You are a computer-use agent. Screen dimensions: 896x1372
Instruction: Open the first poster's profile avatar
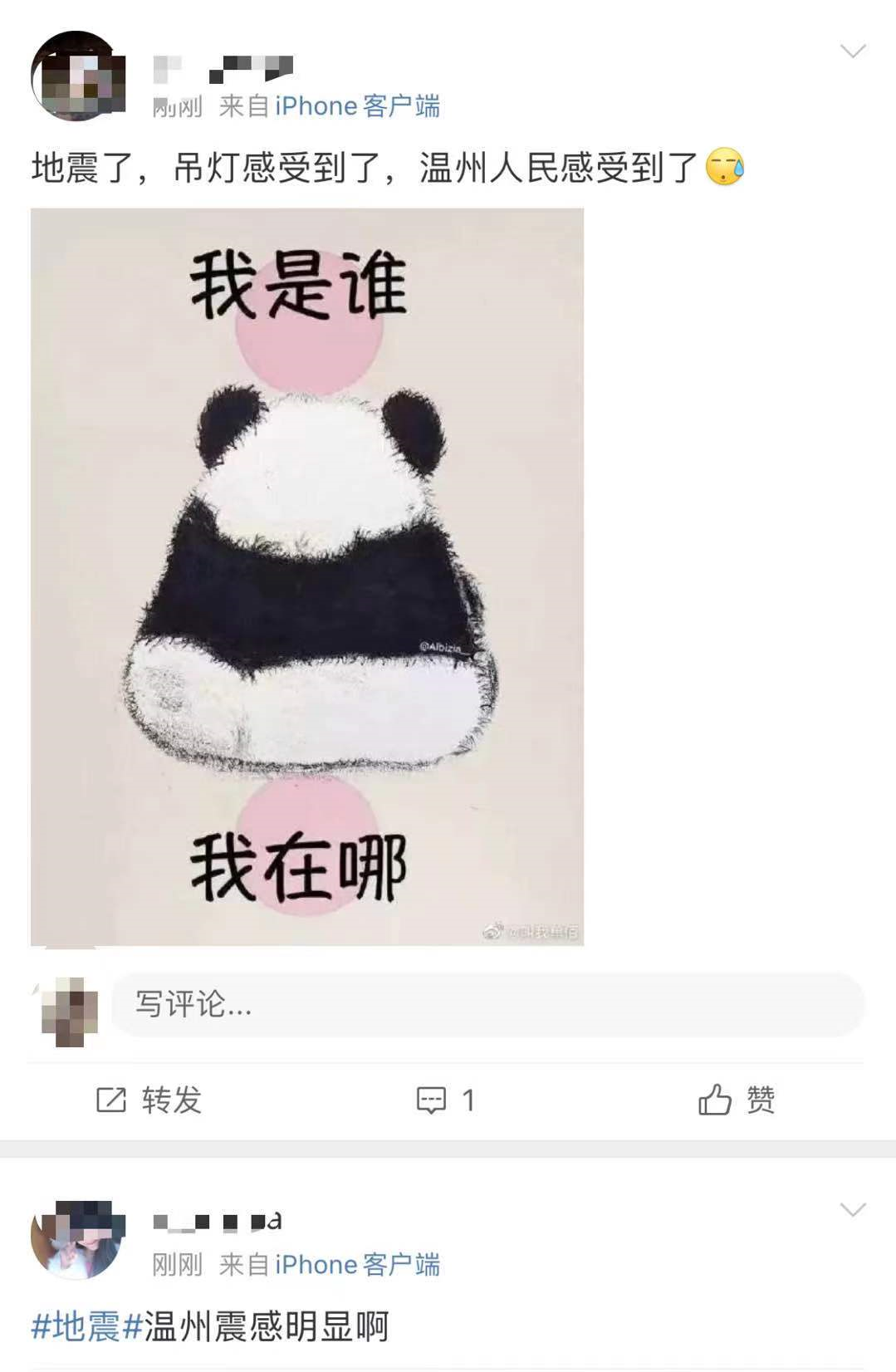point(76,77)
